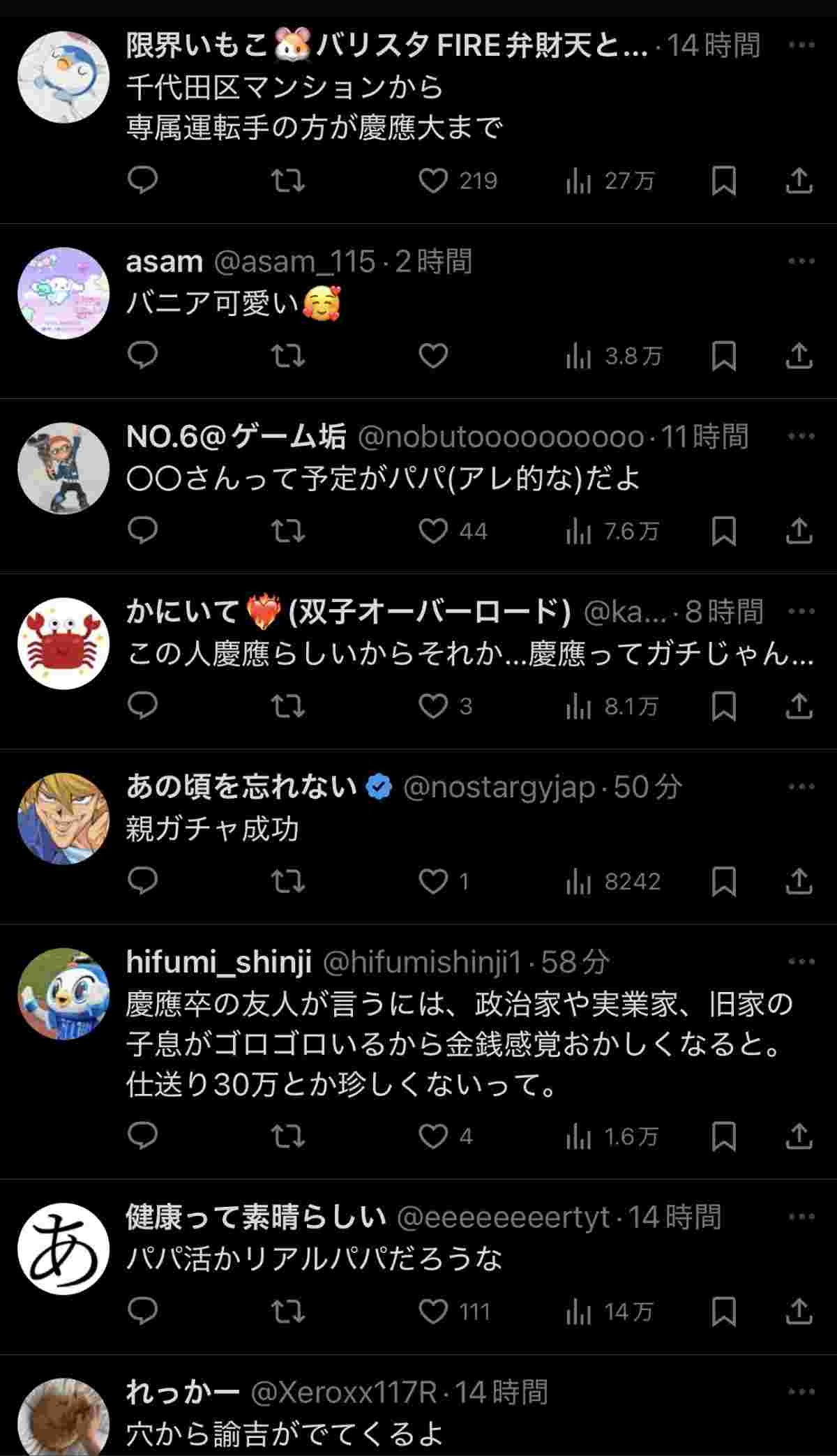Image resolution: width=837 pixels, height=1456 pixels.
Task: View analytics for かにいて's reply
Action: tap(579, 707)
